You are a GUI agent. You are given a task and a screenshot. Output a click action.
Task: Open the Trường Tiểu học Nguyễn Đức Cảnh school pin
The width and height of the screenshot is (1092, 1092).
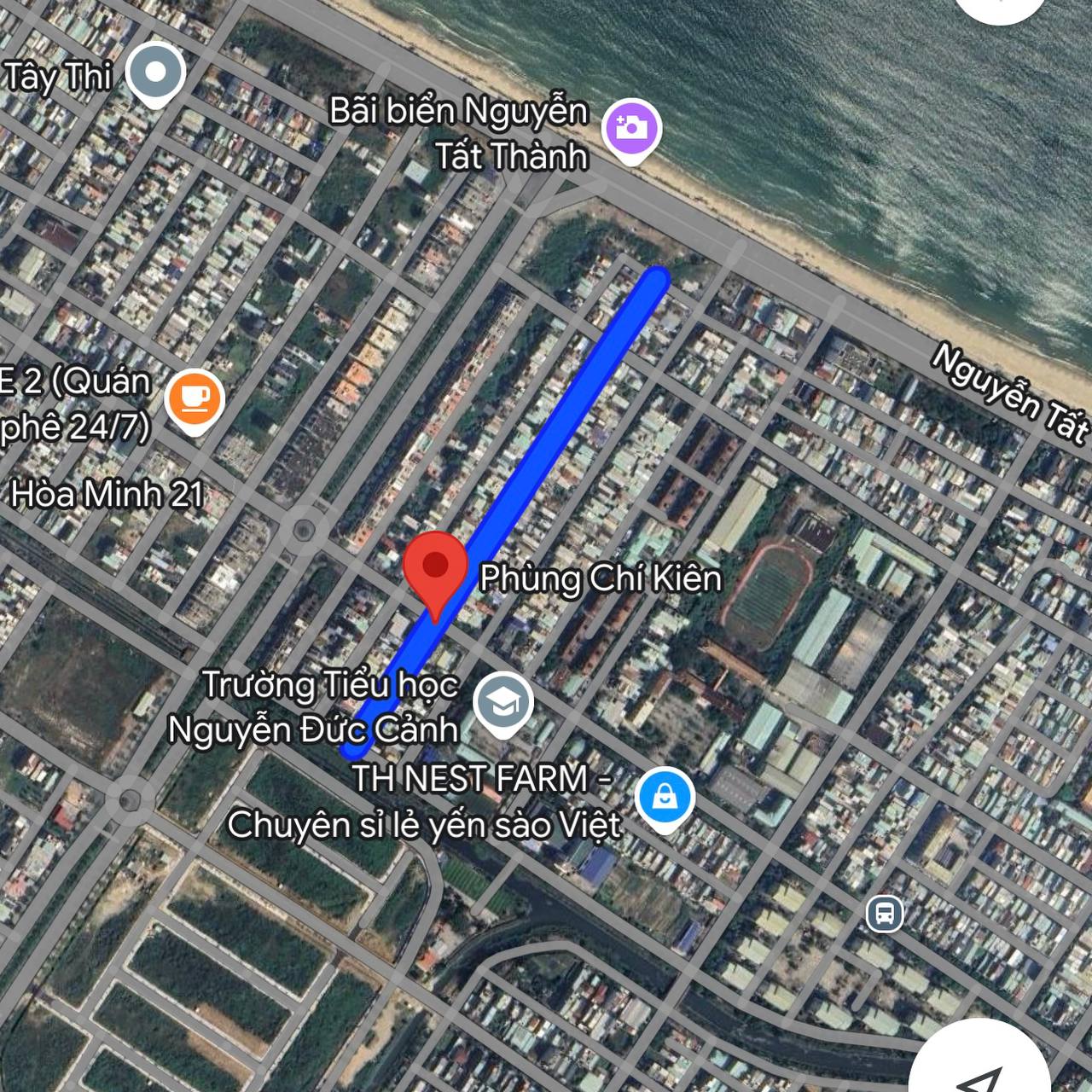point(504,704)
